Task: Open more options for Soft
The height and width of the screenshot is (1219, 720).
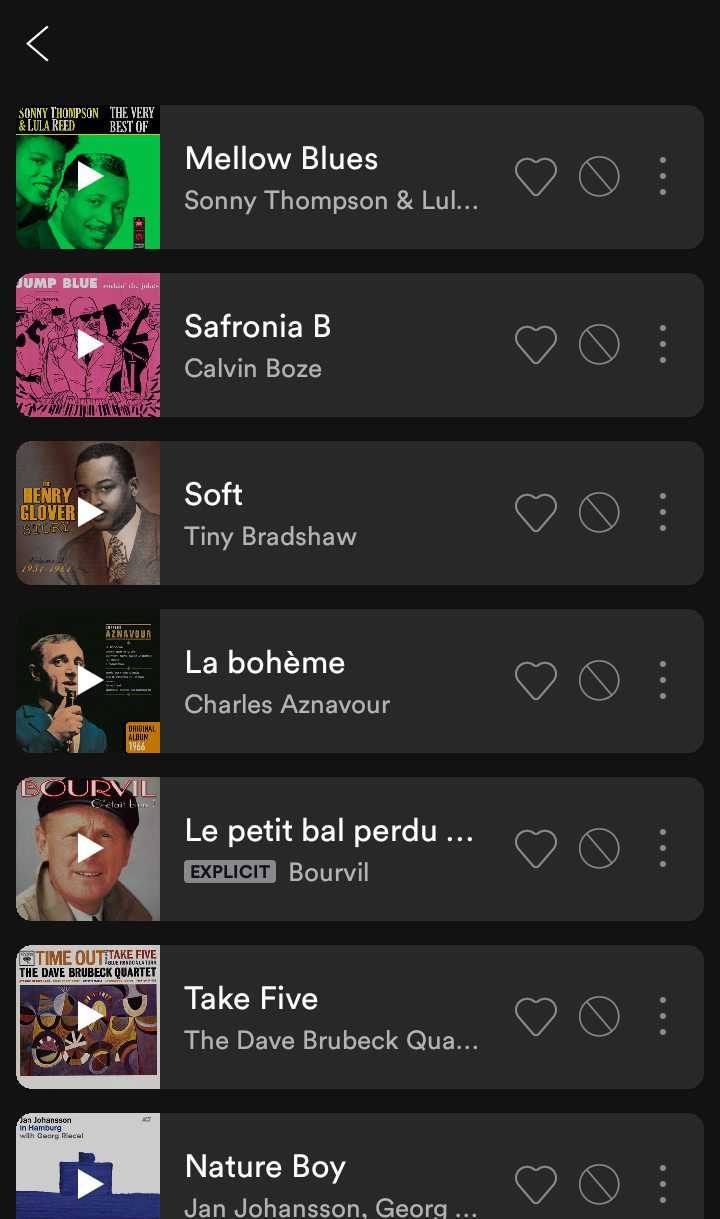Action: 663,513
